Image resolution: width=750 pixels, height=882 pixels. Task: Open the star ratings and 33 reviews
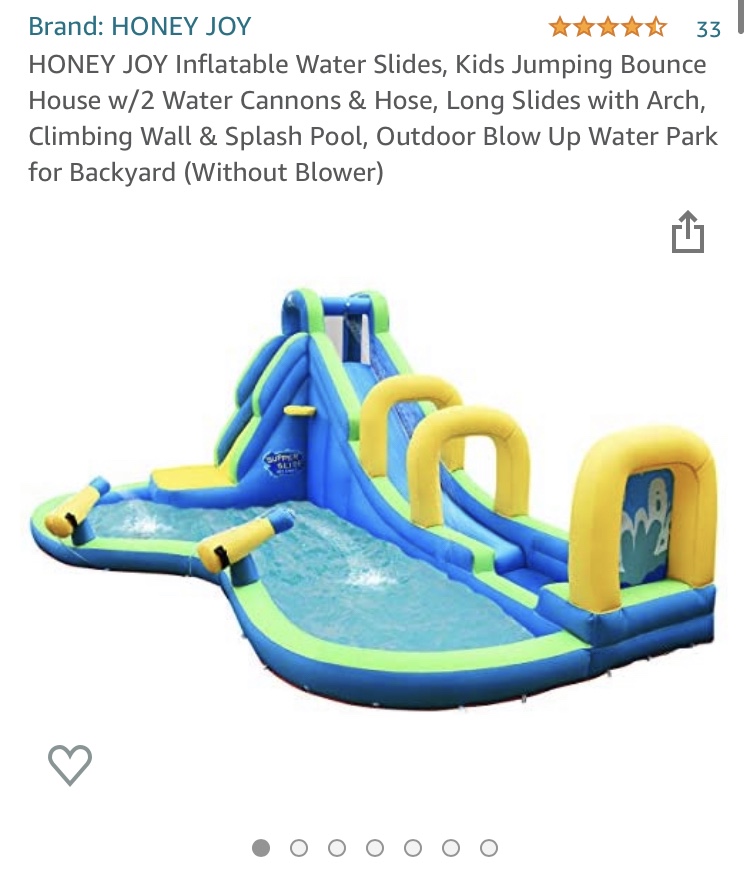click(633, 28)
